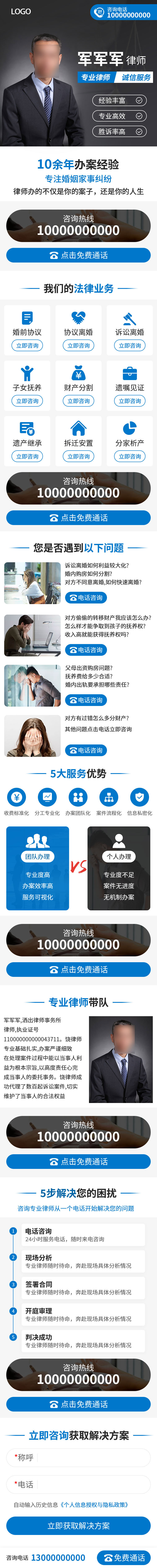Focus the 电话 input field
This screenshot has height=1568, width=157.
point(78,1484)
